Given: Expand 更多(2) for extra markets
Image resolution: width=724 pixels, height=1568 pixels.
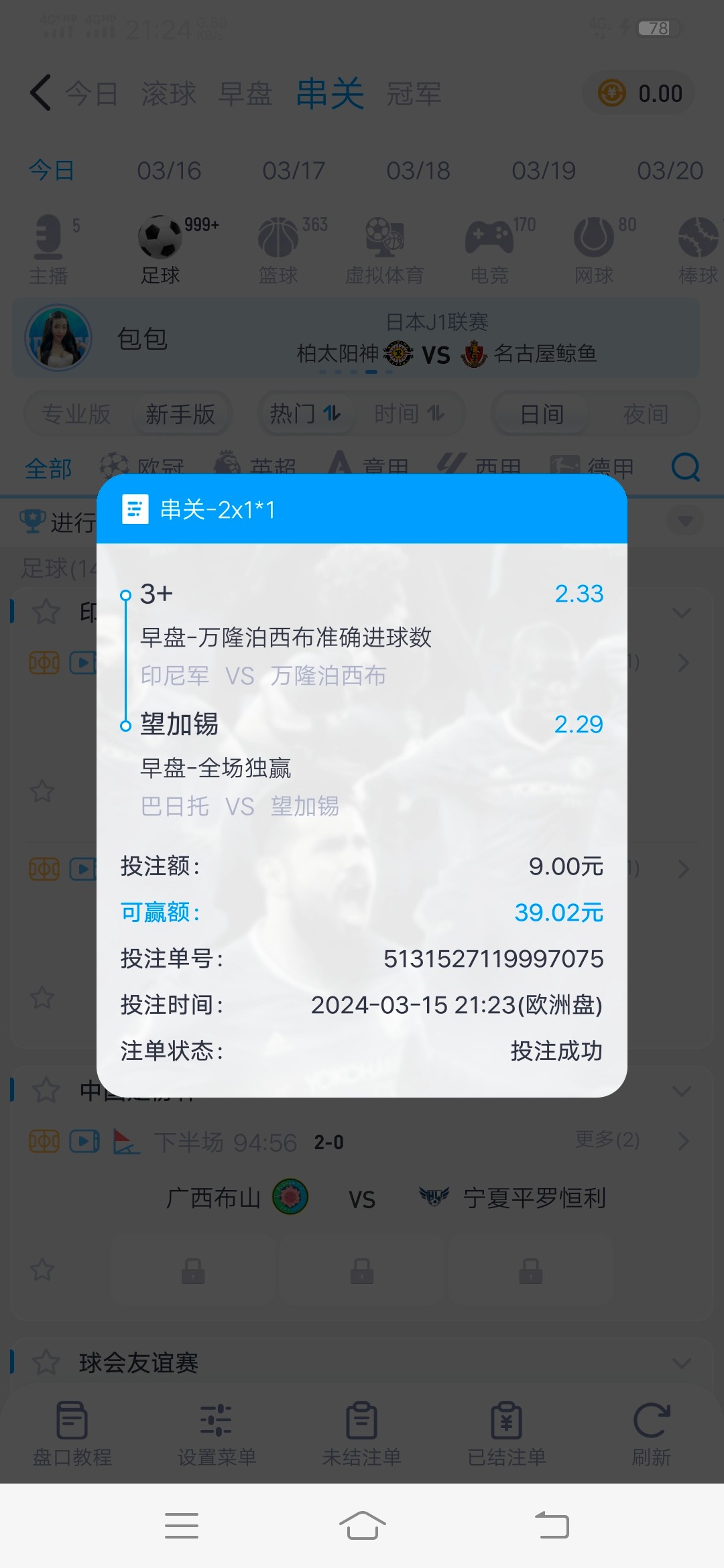Looking at the screenshot, I should point(607,1141).
